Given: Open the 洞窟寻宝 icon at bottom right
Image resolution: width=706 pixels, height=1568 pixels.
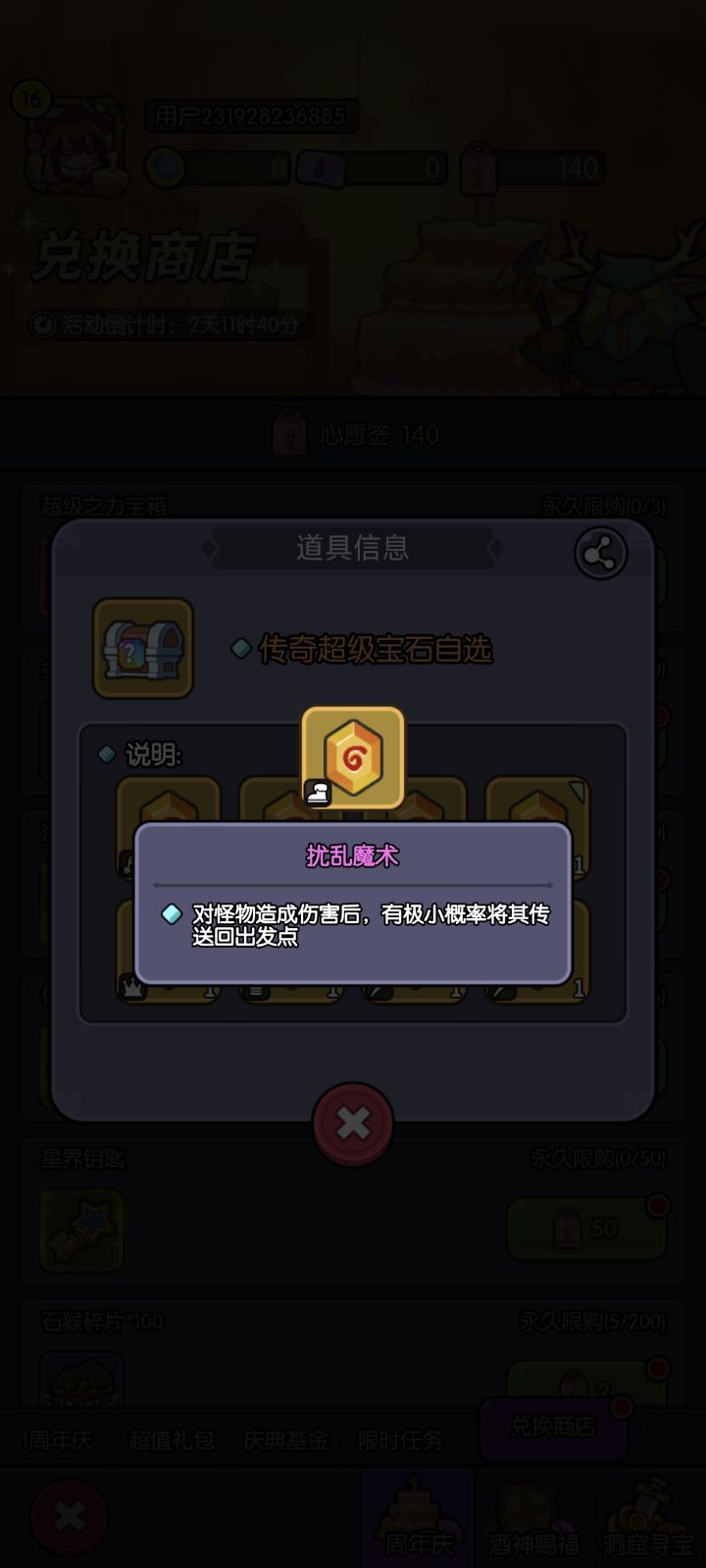Looking at the screenshot, I should click(633, 1514).
